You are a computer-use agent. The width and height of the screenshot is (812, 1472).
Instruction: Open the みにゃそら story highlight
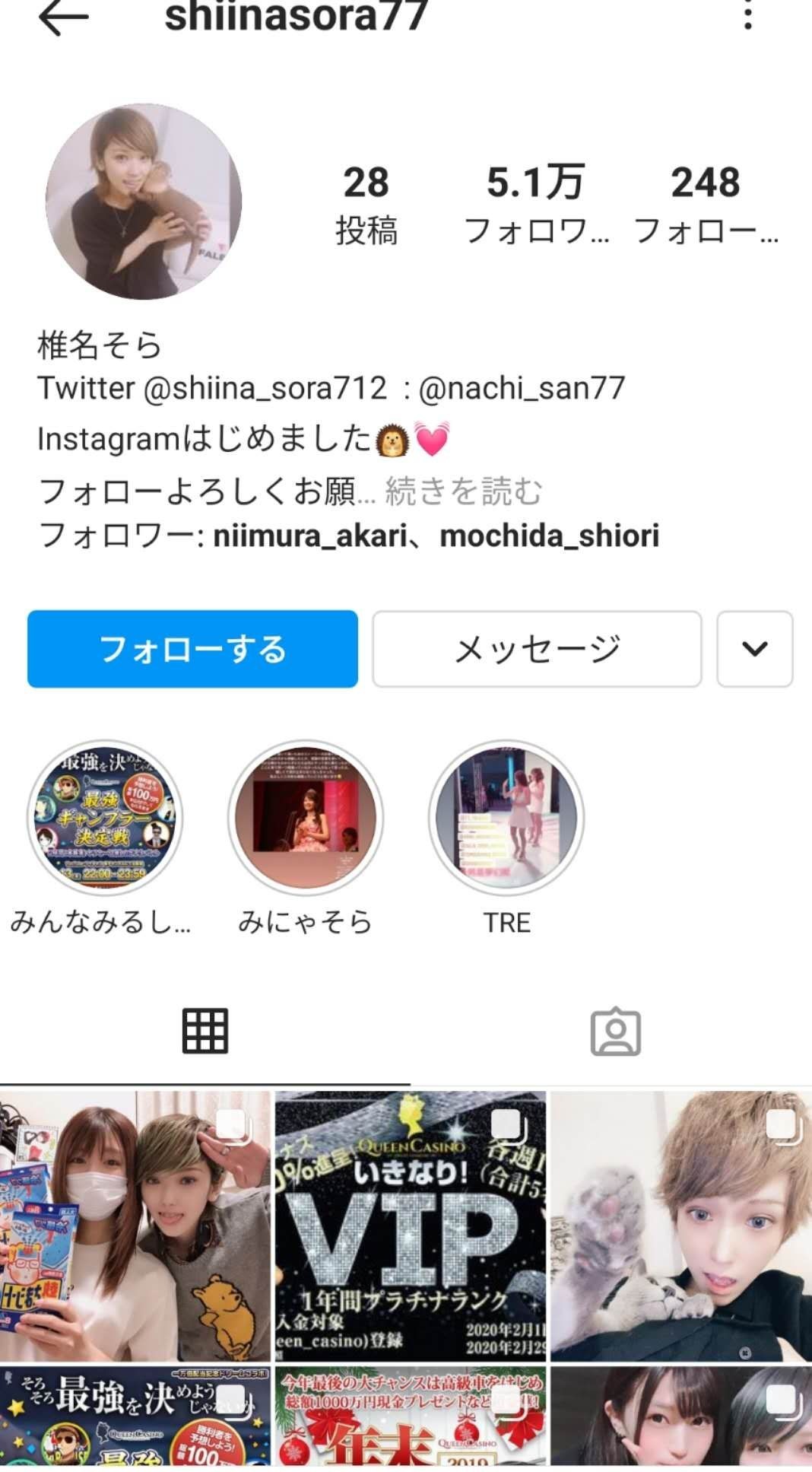click(x=306, y=818)
